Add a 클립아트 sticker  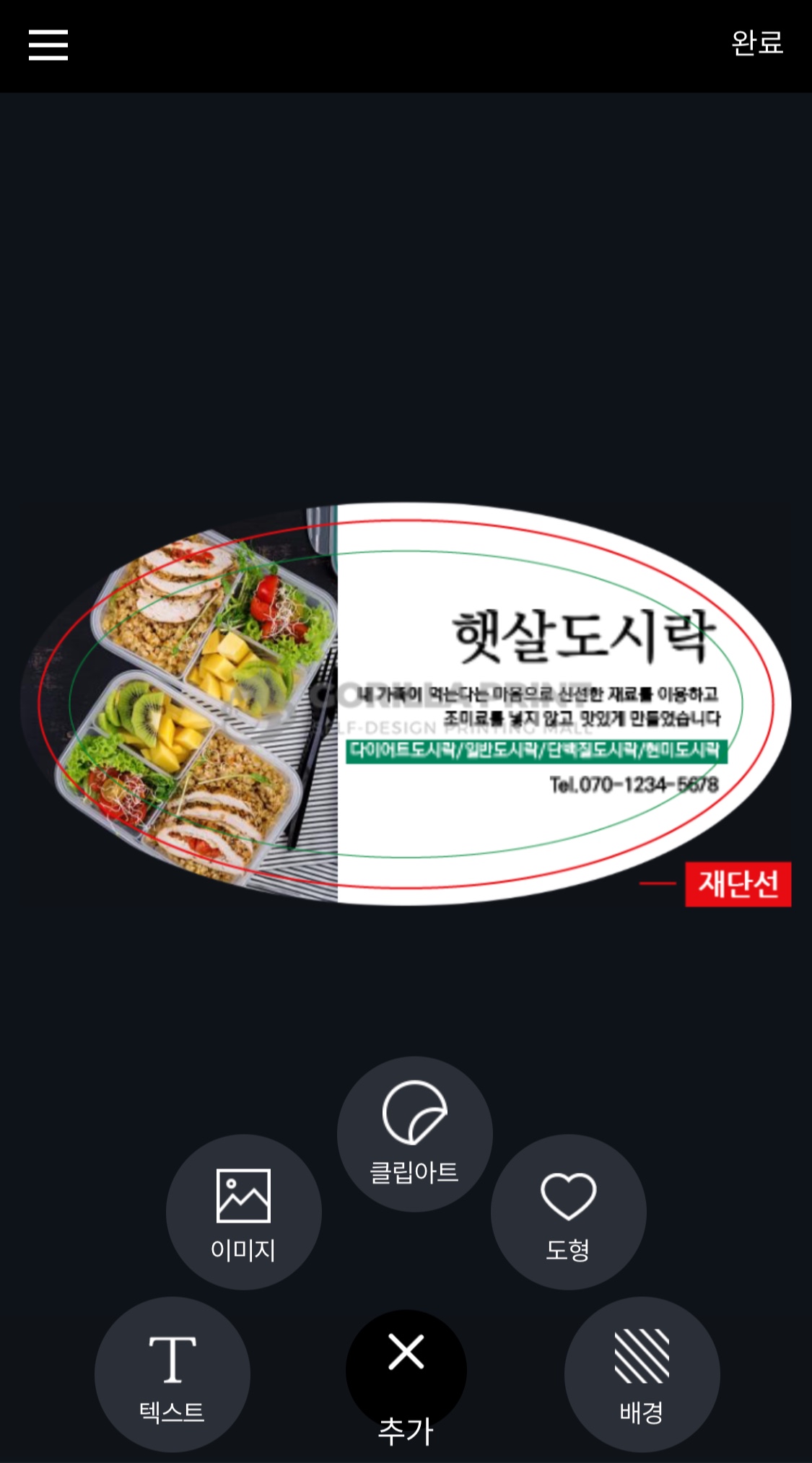(414, 1134)
